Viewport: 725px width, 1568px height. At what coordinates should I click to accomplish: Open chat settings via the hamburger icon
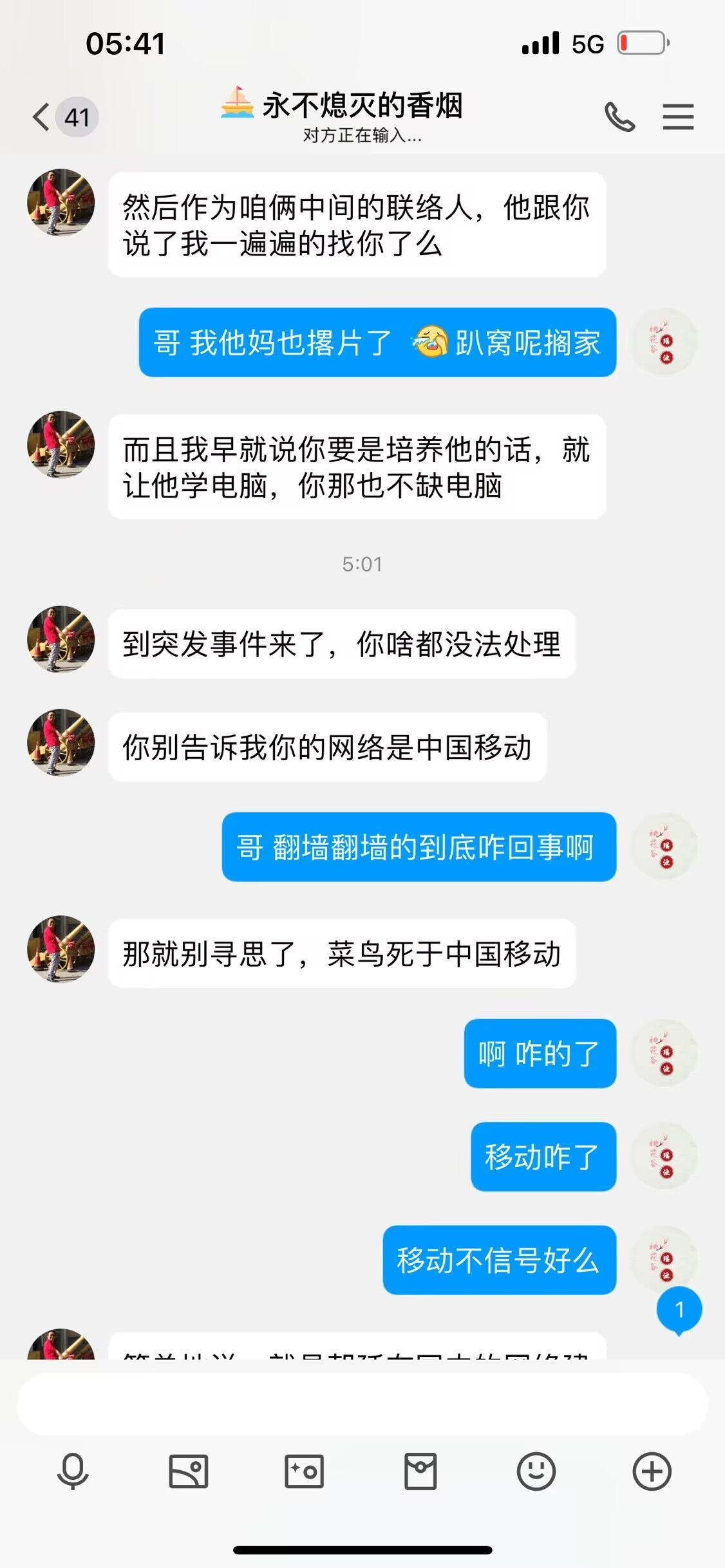tap(678, 117)
